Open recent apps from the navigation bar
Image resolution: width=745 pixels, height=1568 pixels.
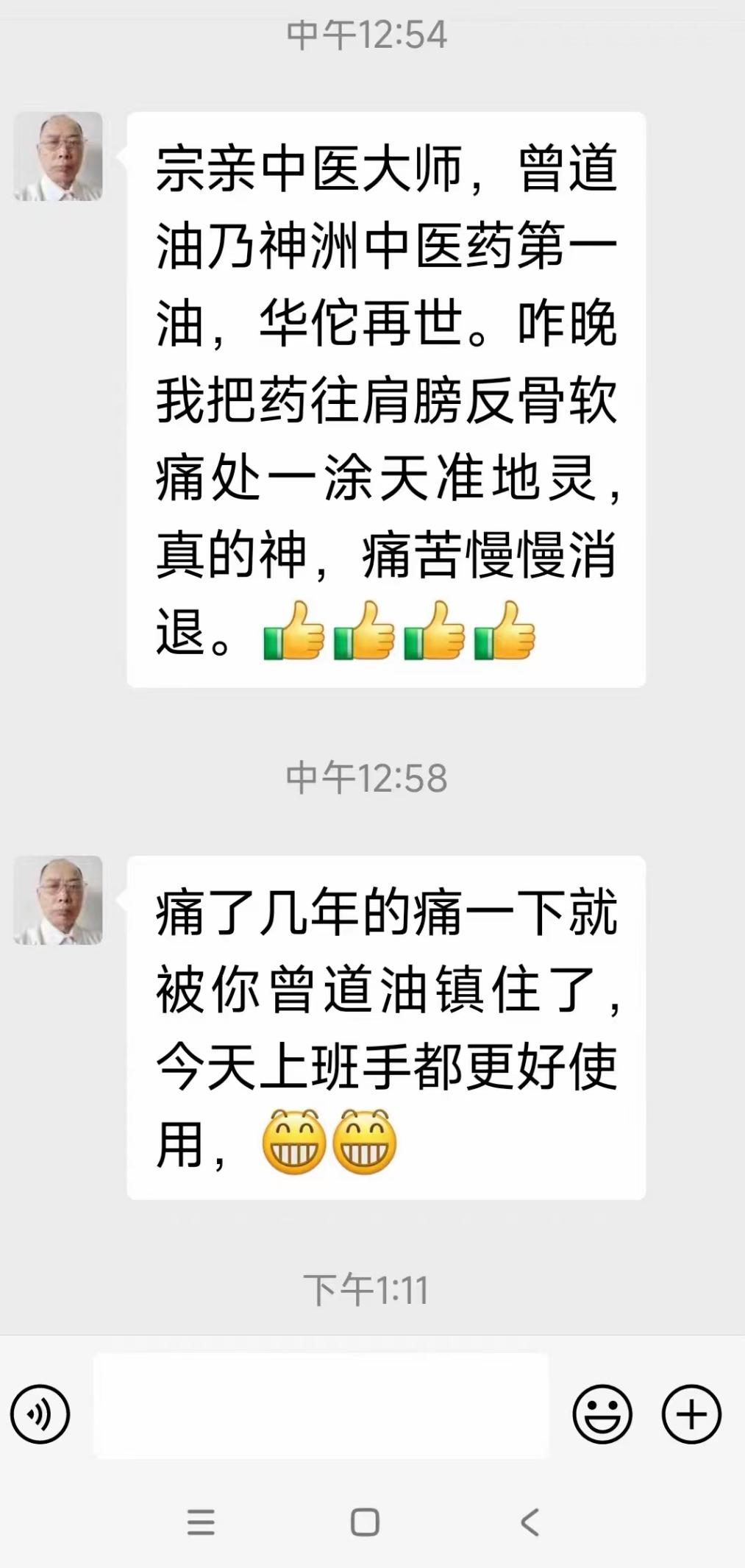point(201,1522)
